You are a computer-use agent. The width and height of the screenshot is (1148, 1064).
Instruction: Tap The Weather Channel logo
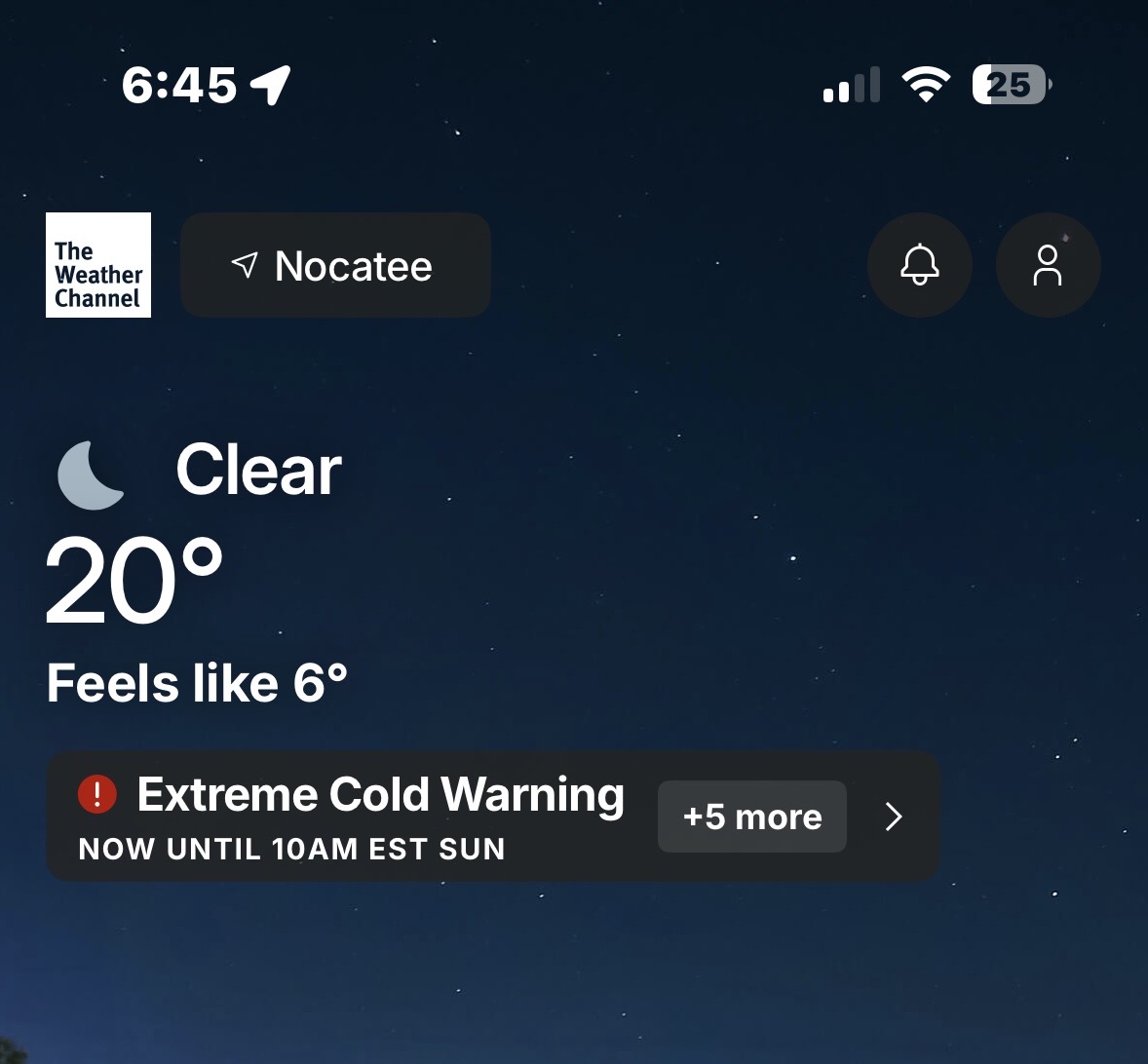[x=98, y=265]
